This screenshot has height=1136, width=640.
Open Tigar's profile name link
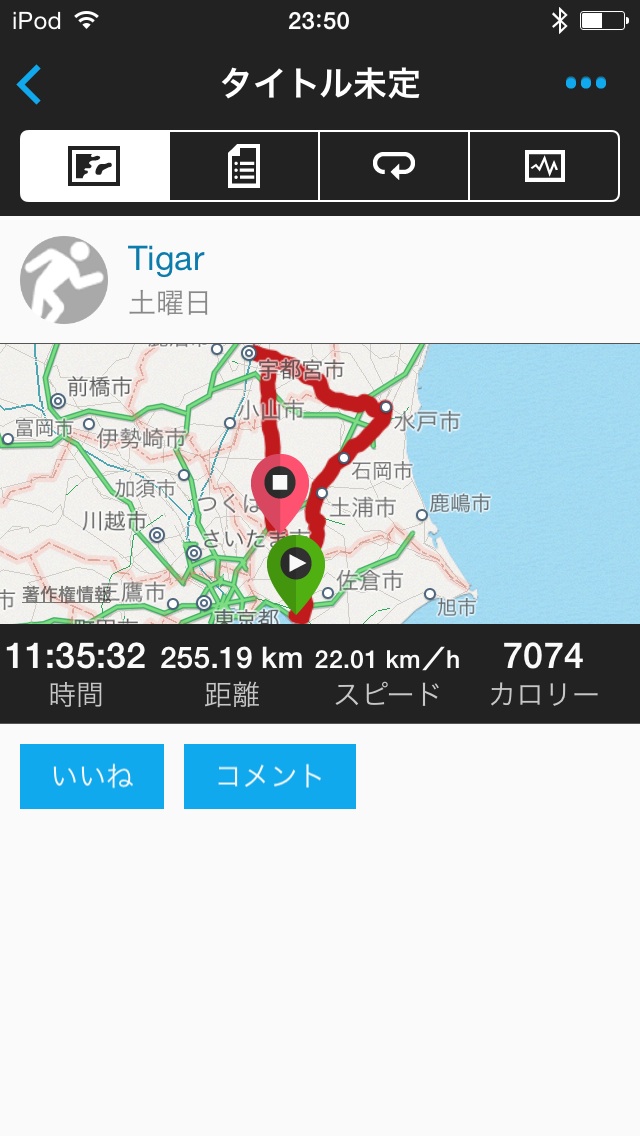pyautogui.click(x=166, y=259)
